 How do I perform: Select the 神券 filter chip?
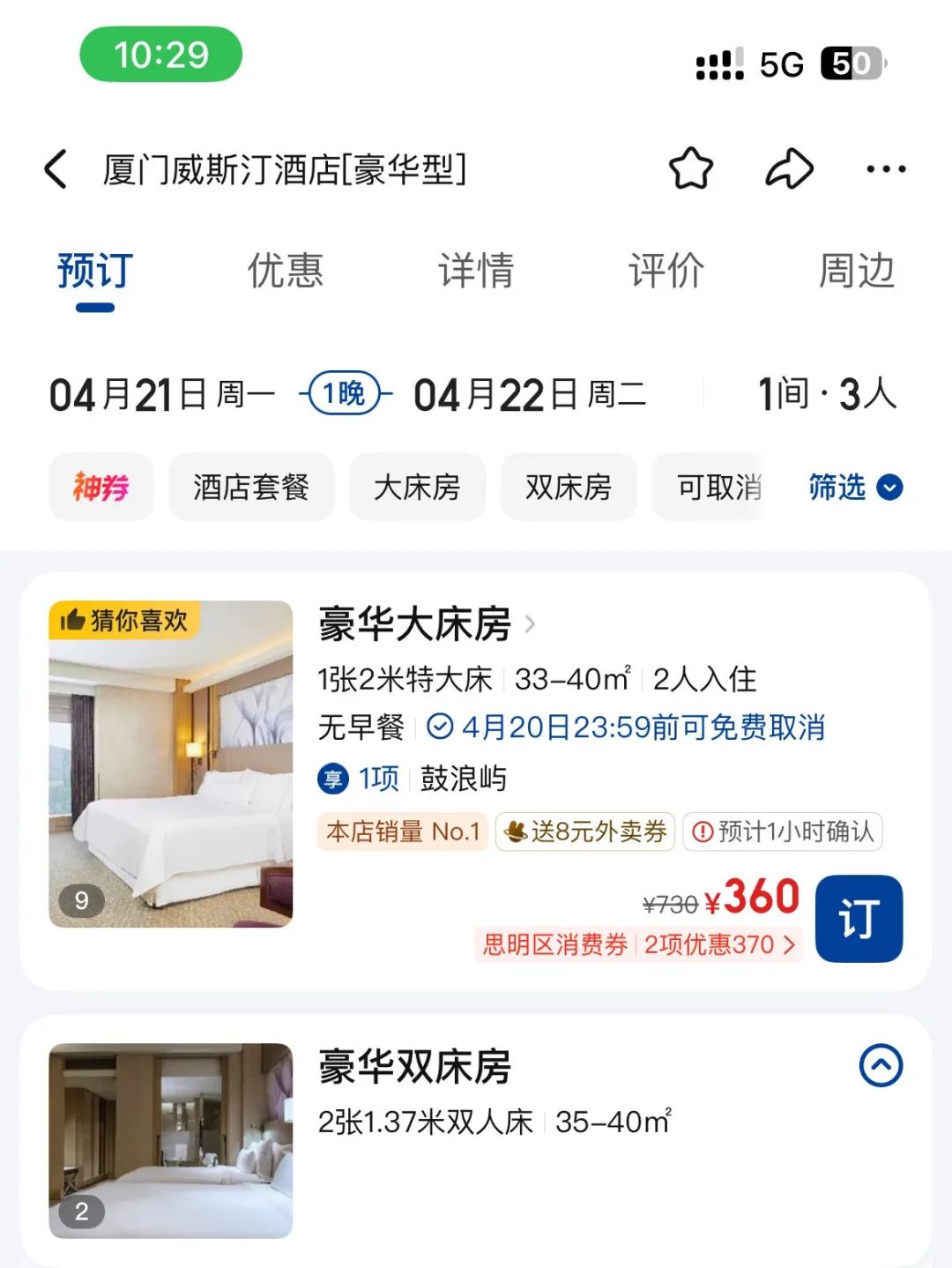[101, 487]
